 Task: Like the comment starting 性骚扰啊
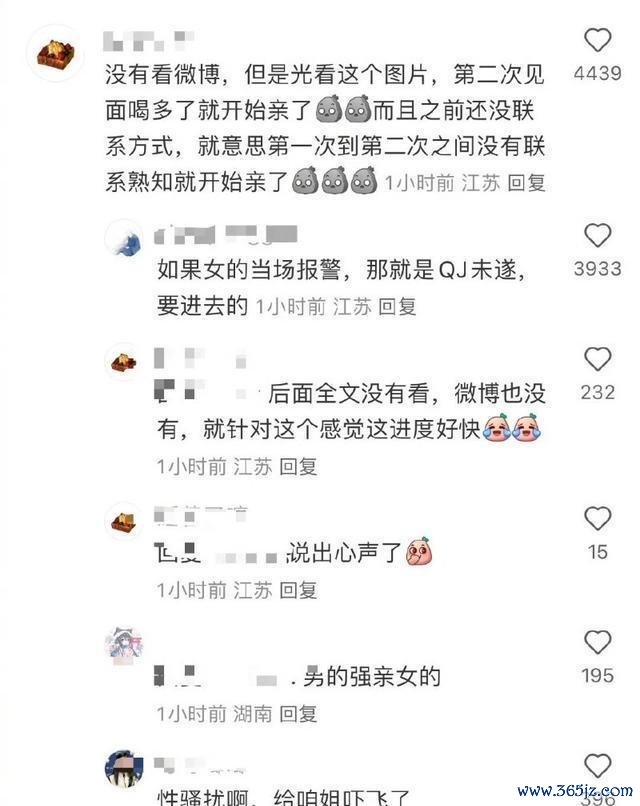(x=597, y=767)
